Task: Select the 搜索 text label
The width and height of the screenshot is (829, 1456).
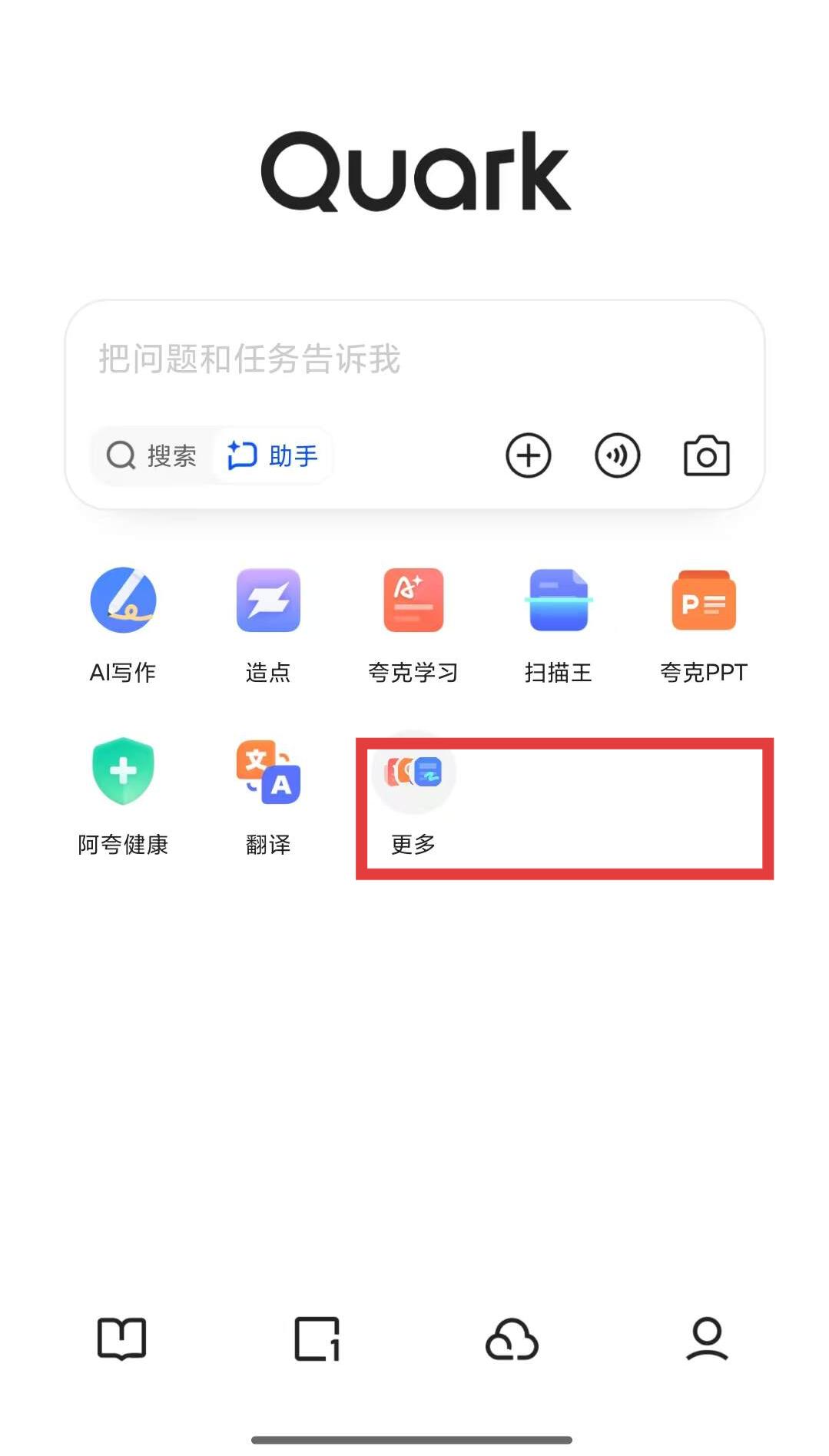Action: tap(172, 455)
